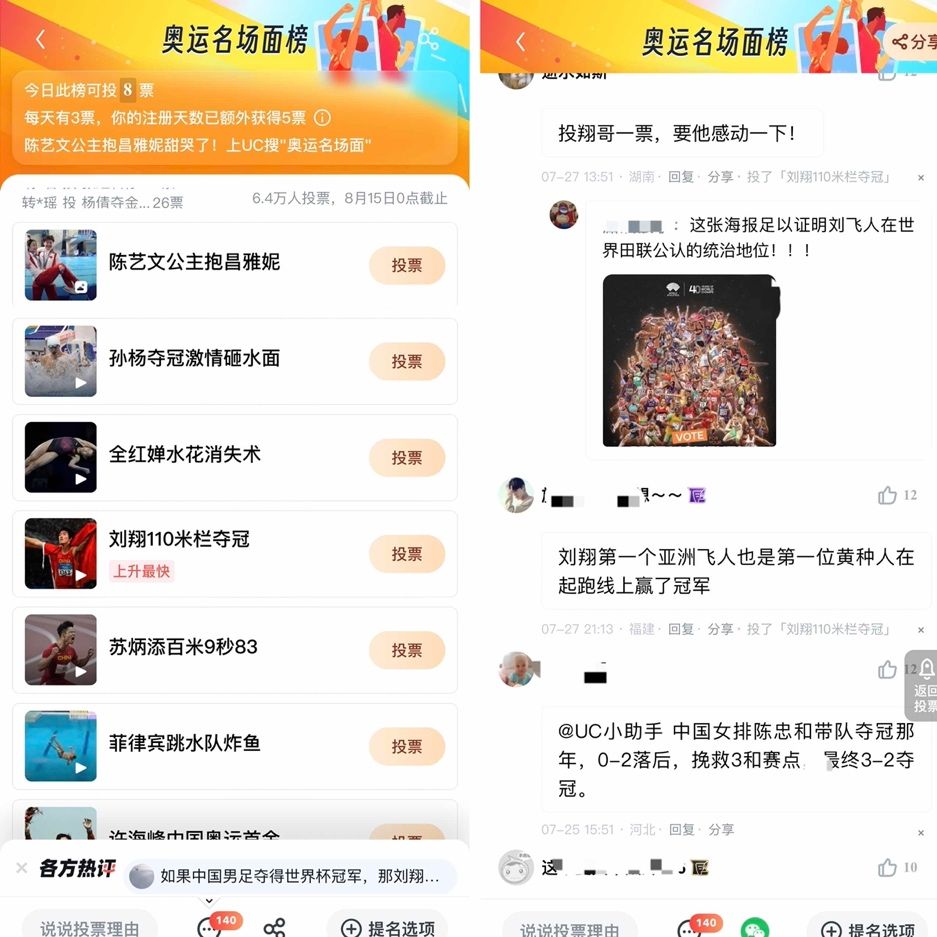Vote for 刘翔110米栏夺冠
Image resolution: width=937 pixels, height=937 pixels.
[406, 553]
